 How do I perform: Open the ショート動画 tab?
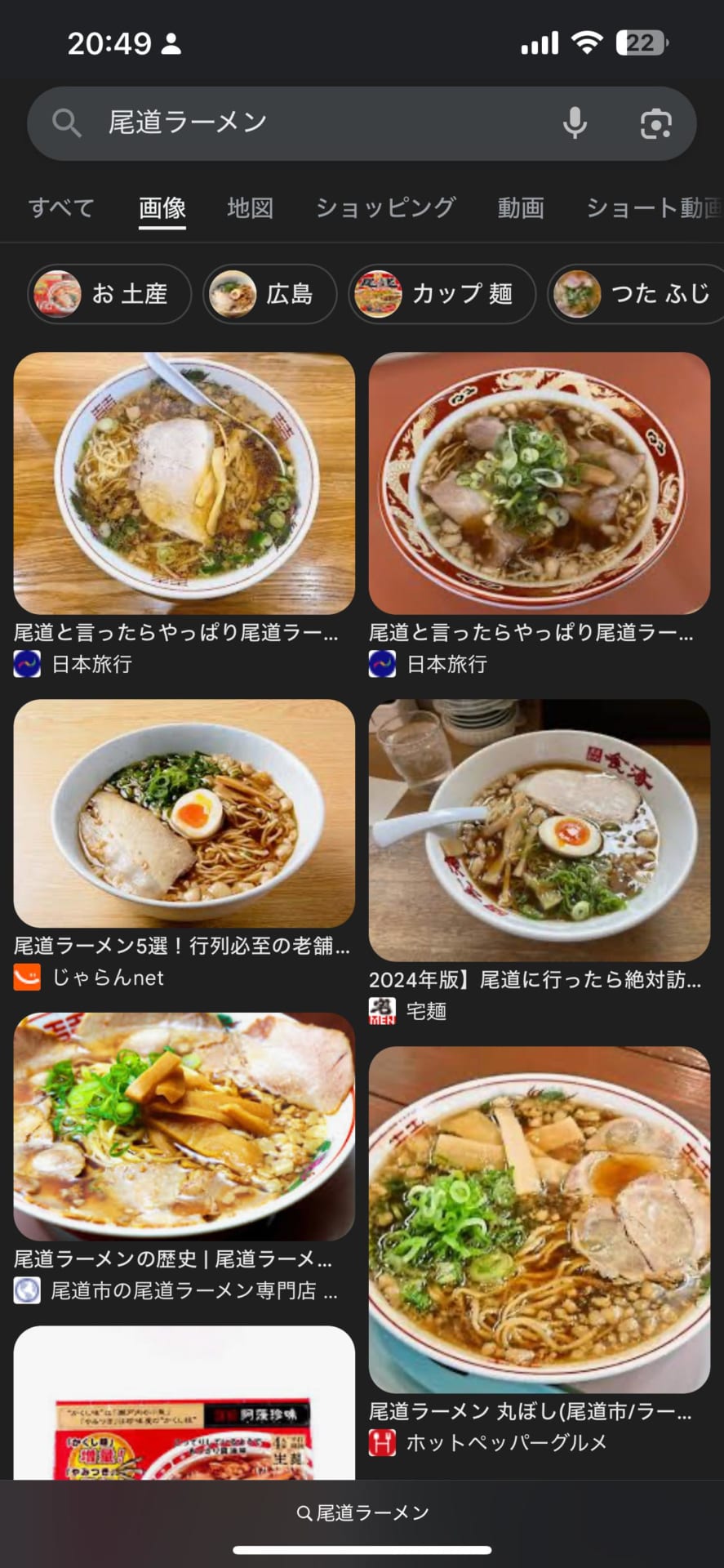tap(653, 208)
